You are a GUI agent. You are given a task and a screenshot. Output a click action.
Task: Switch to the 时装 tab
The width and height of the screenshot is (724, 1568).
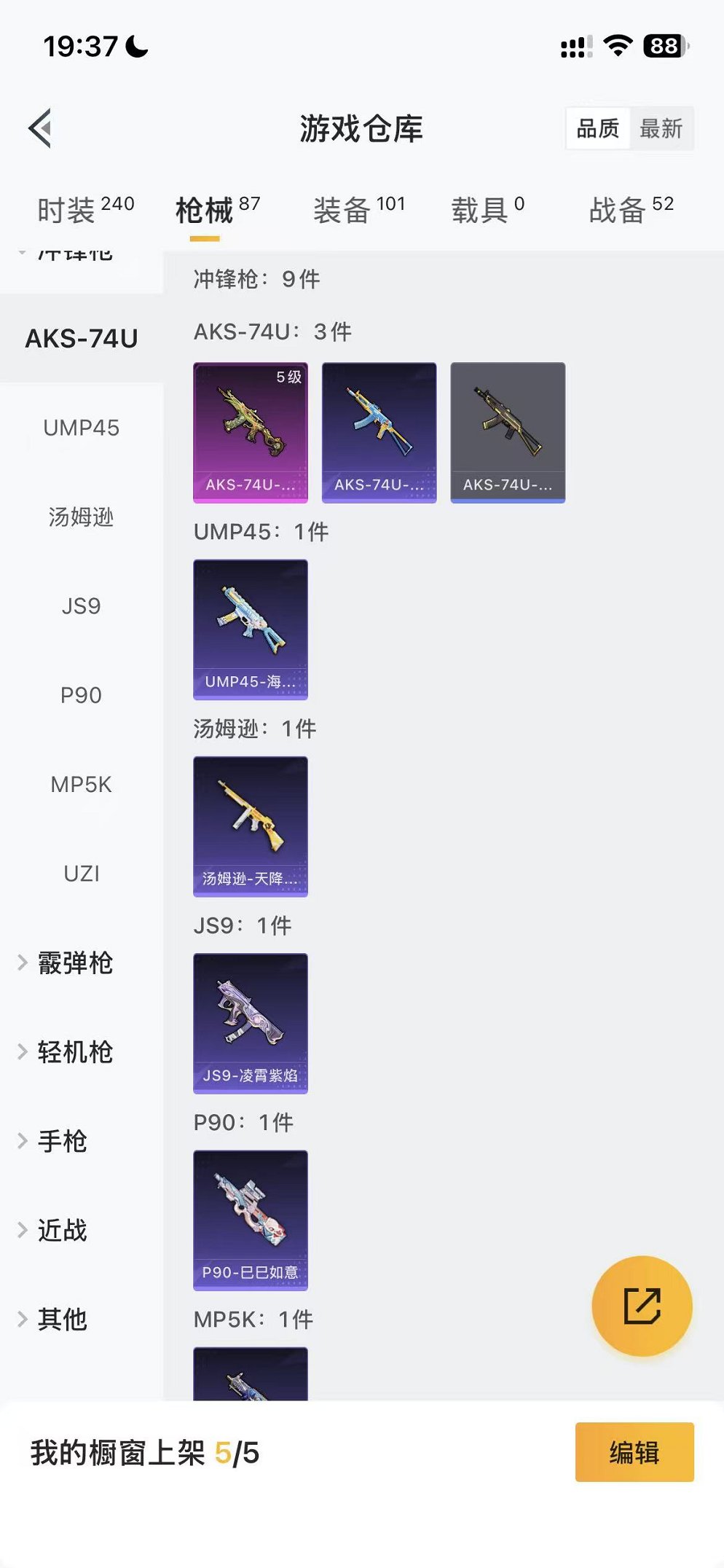(85, 210)
